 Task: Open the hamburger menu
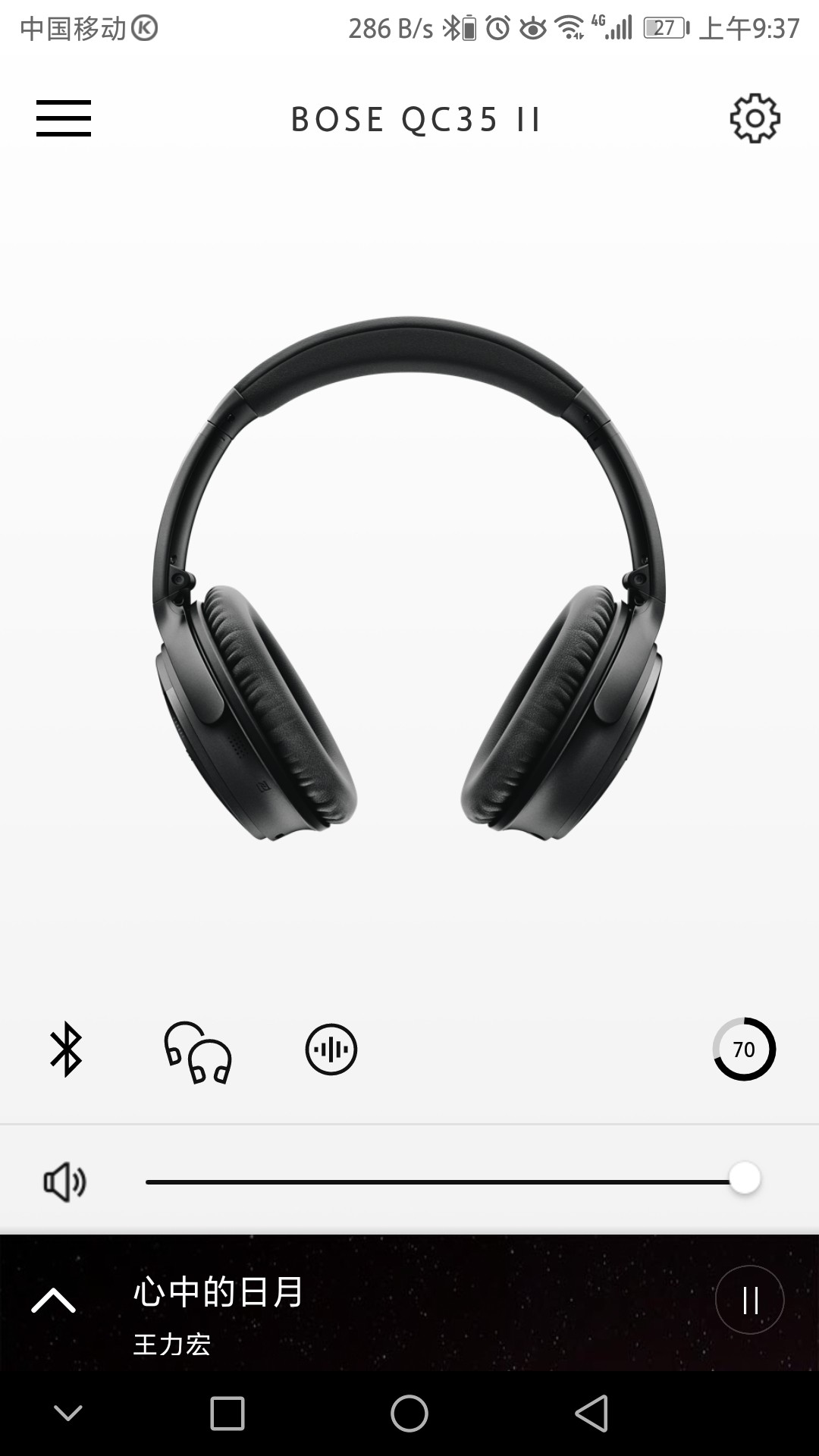[64, 118]
